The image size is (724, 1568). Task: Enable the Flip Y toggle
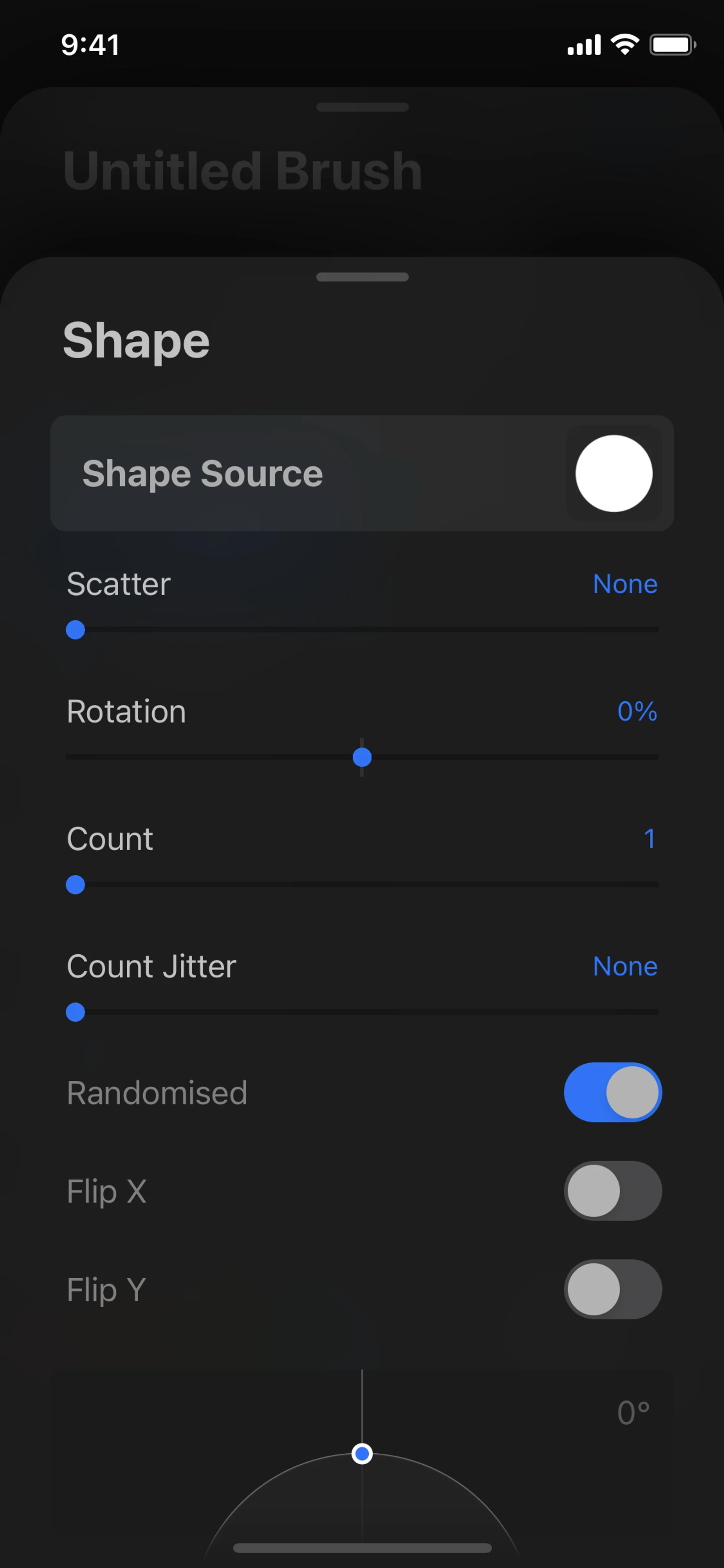[612, 1289]
